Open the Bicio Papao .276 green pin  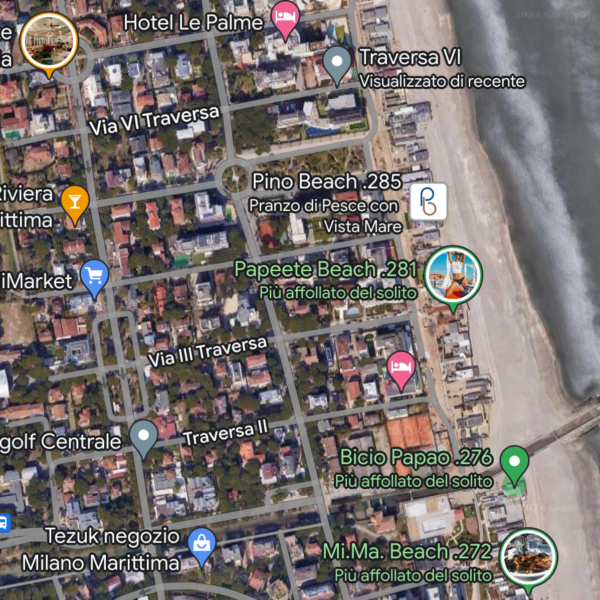point(514,461)
